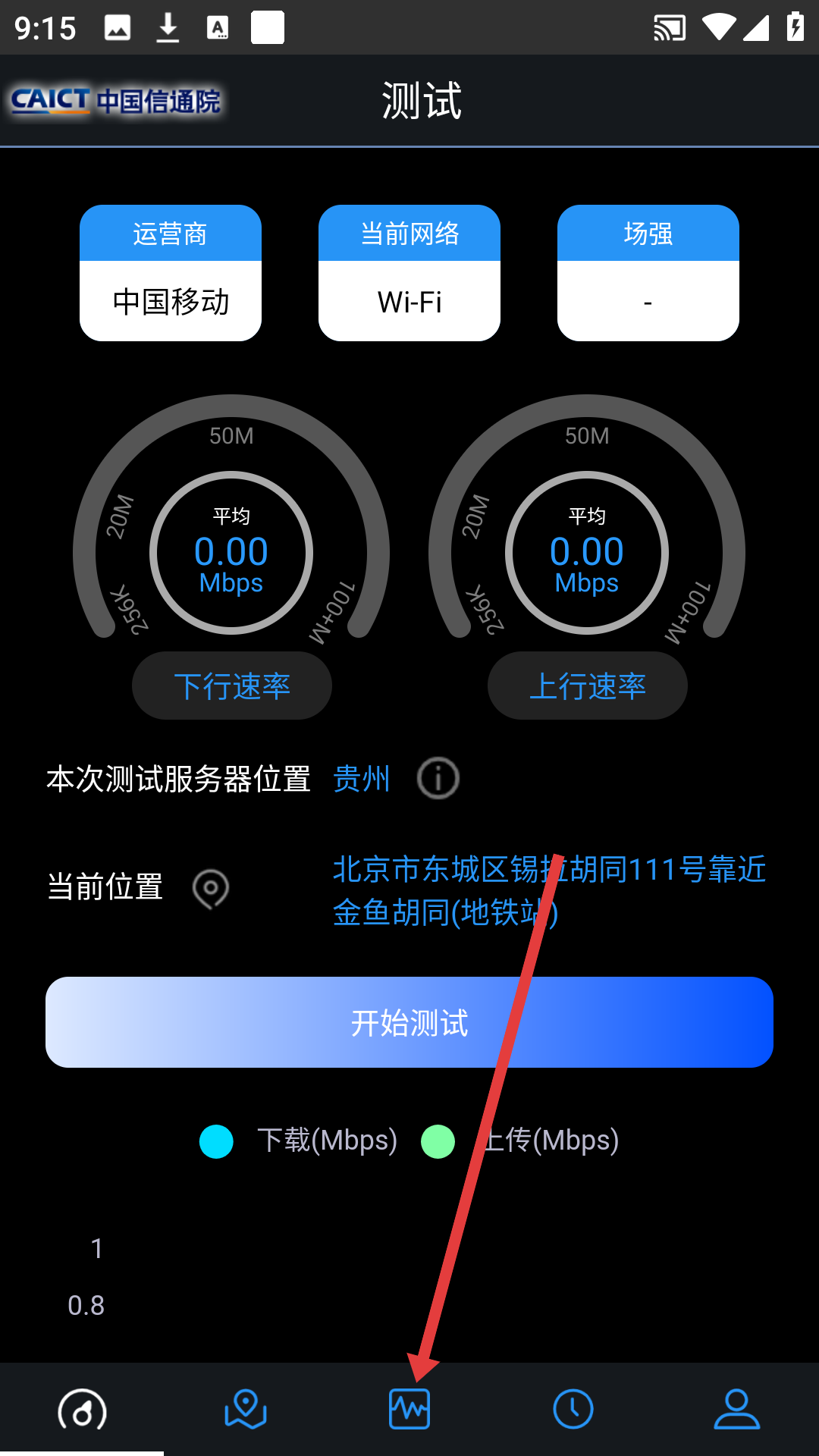Tap the 上行速率 upload speed button
The image size is (819, 1456).
click(587, 686)
